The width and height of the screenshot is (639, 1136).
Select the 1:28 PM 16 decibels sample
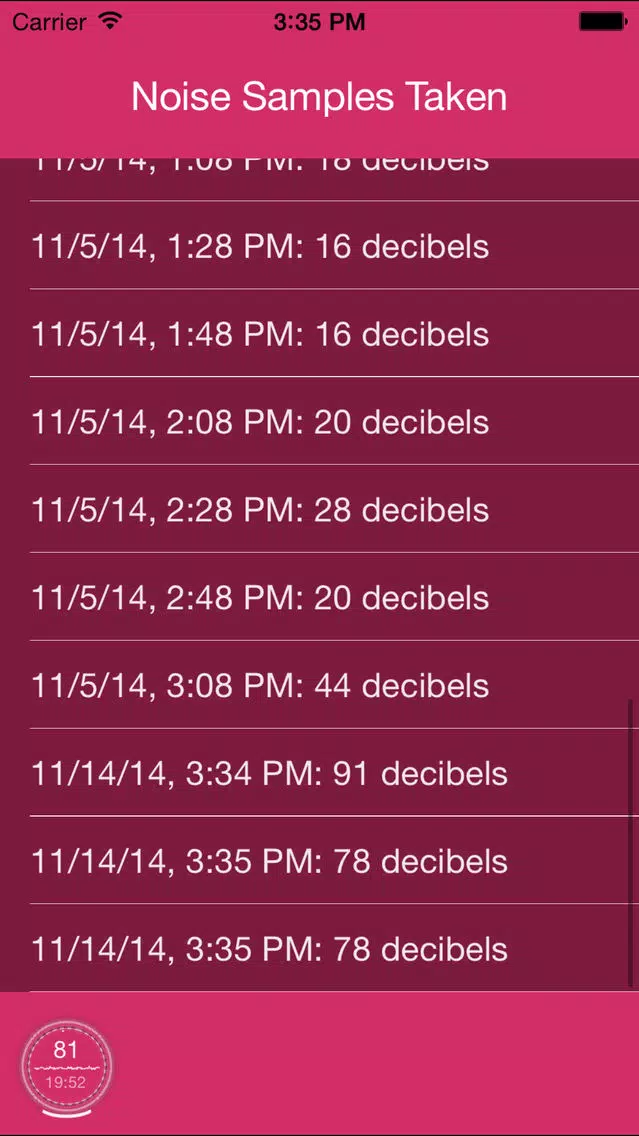click(320, 245)
